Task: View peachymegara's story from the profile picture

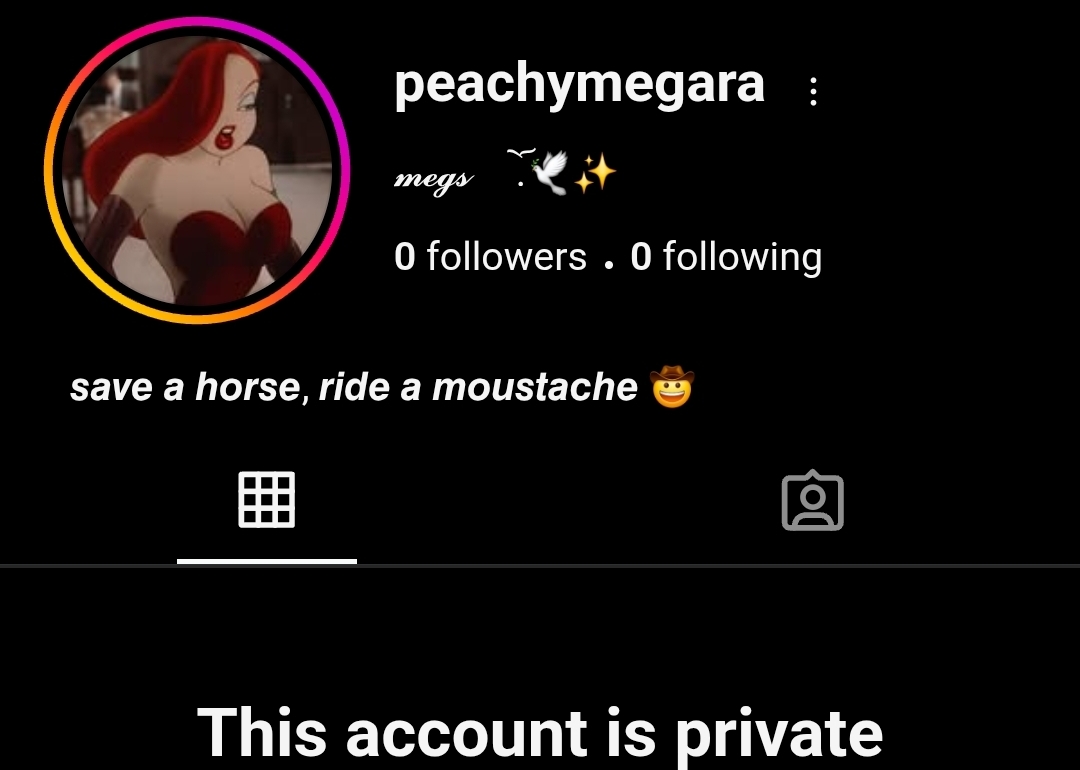Action: point(197,171)
